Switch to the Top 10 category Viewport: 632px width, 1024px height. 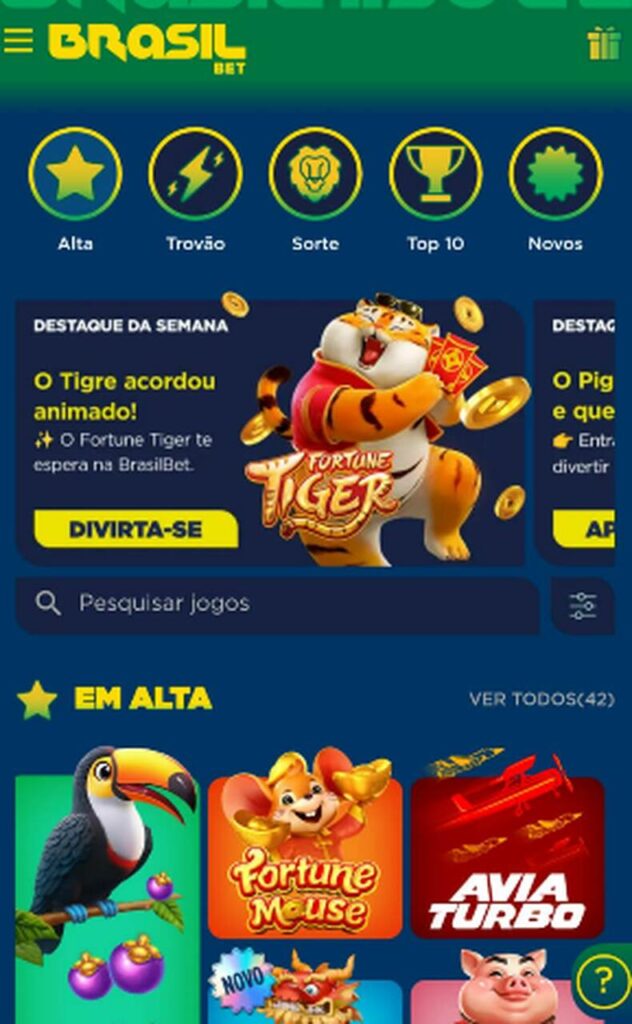pos(435,174)
